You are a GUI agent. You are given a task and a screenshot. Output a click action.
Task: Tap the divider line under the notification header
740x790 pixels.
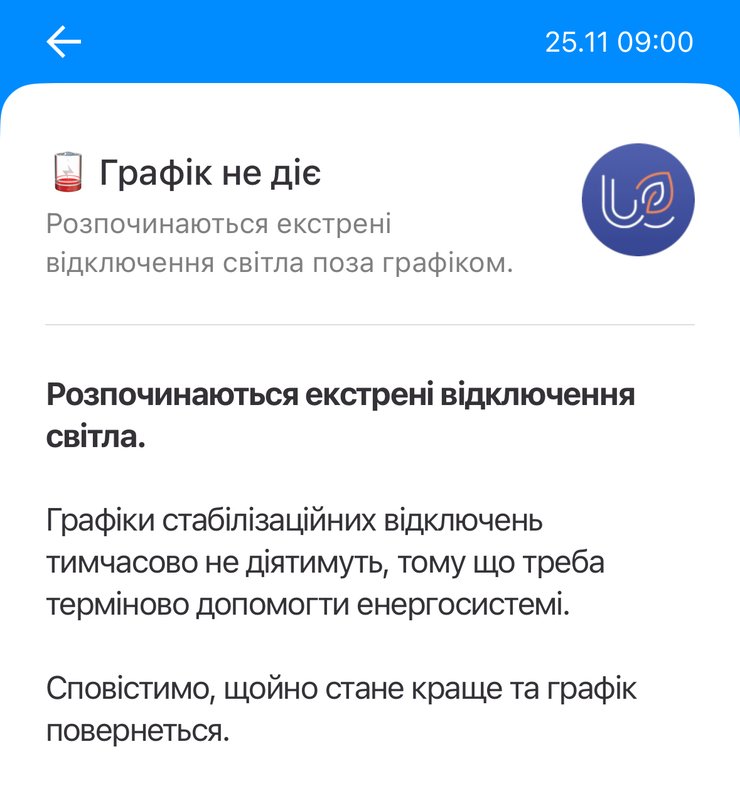coord(370,324)
